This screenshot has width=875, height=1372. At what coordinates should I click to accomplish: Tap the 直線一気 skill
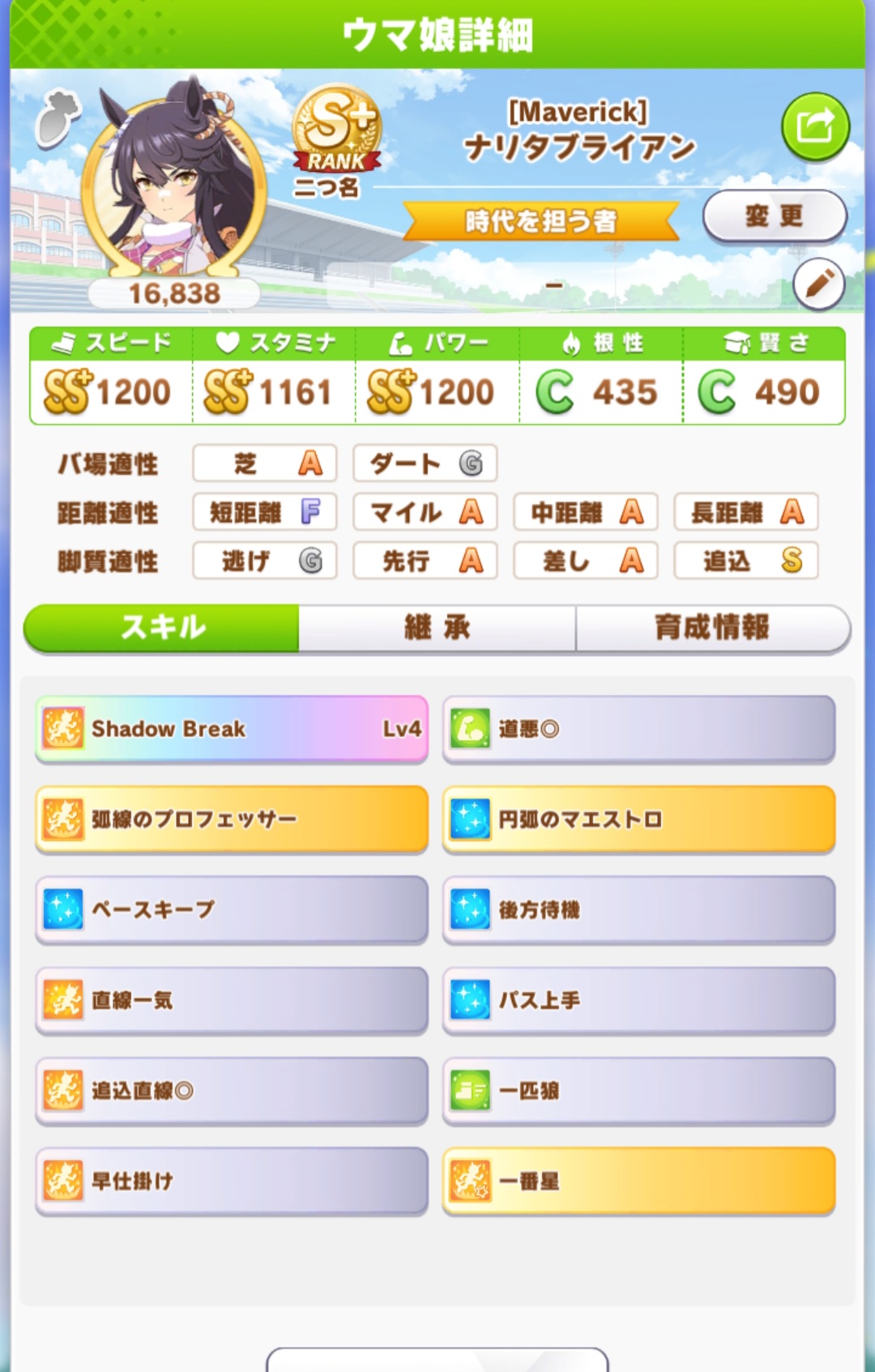(x=232, y=1000)
